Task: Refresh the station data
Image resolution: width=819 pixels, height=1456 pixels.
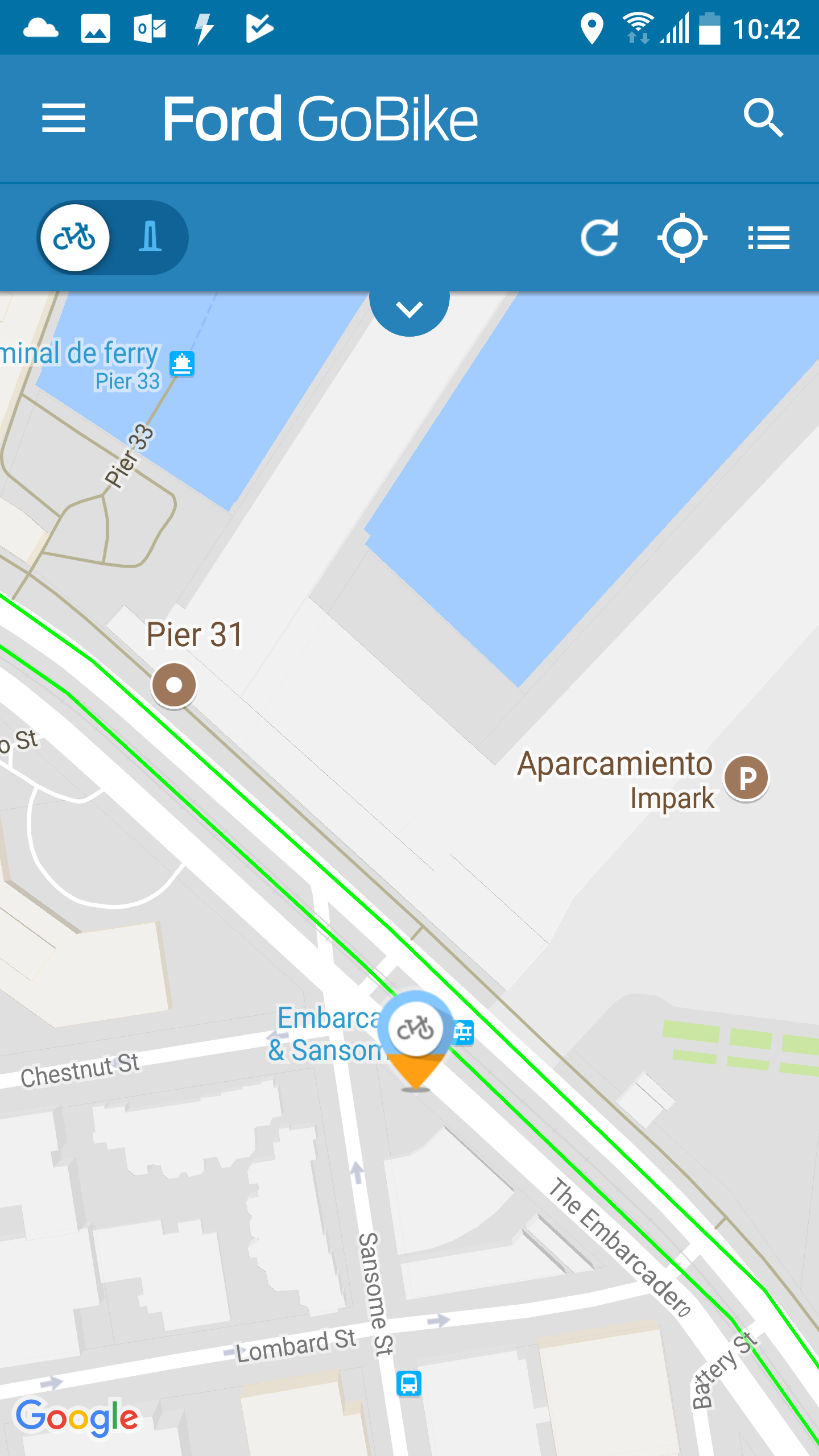Action: tap(599, 237)
